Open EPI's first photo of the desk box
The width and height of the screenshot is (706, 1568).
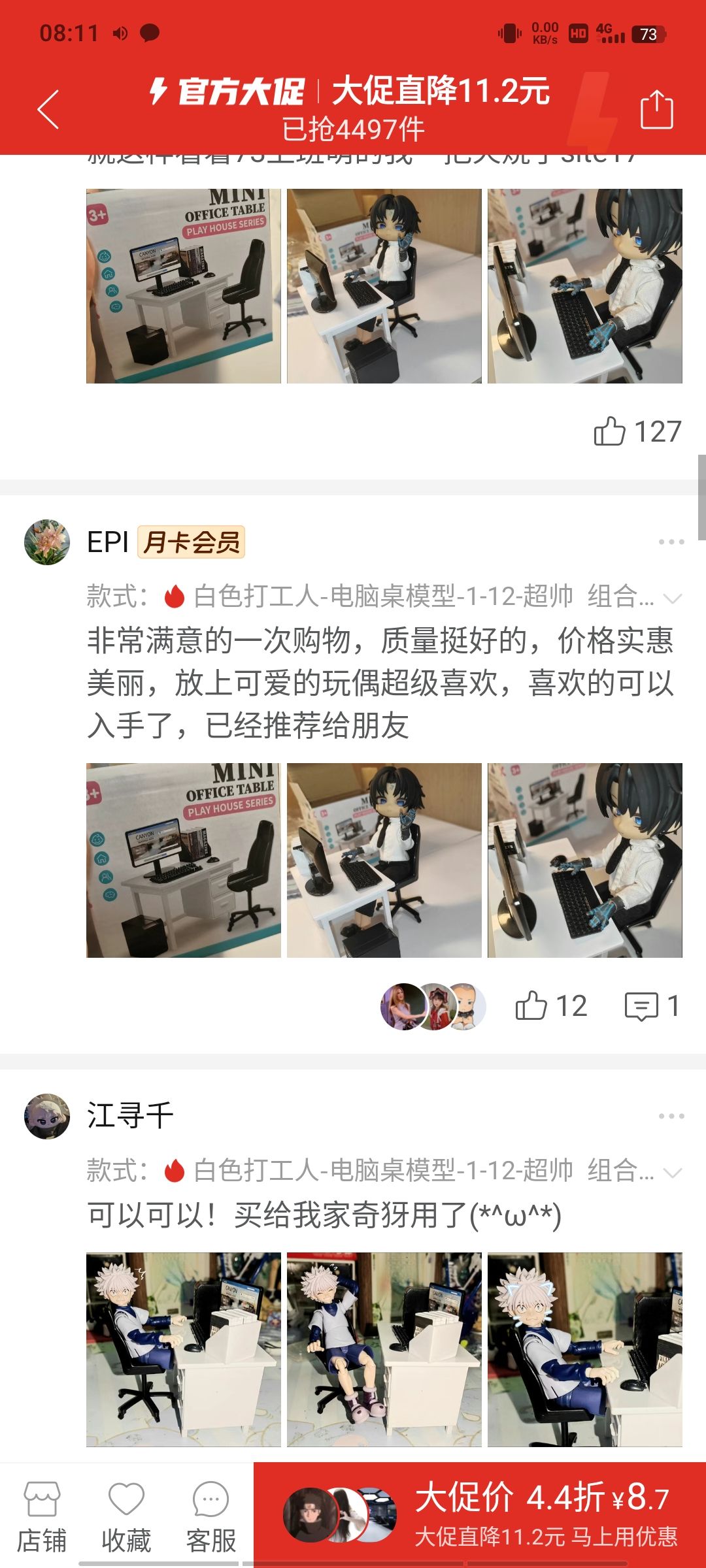tap(184, 860)
